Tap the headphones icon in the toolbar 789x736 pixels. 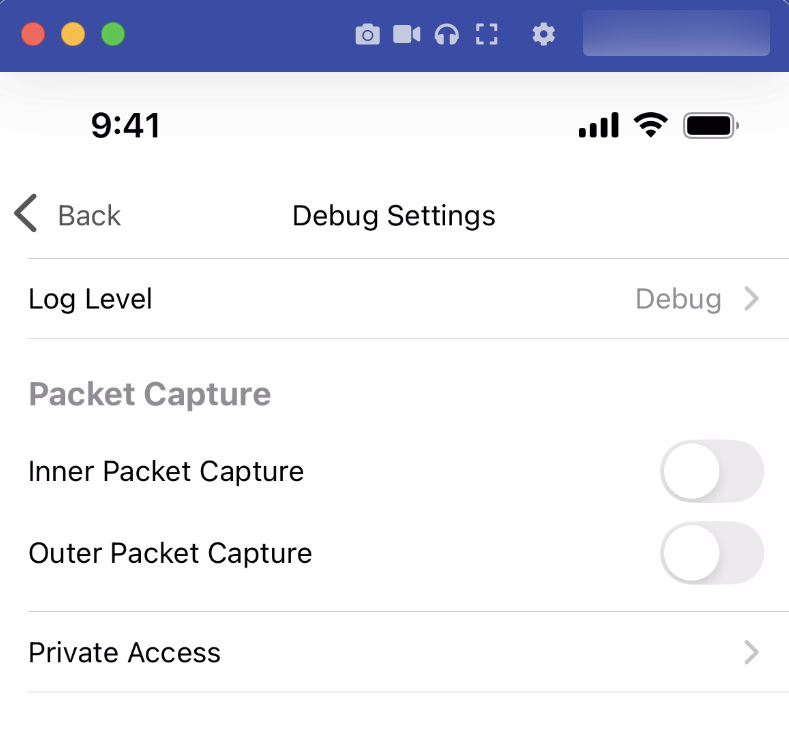pos(447,35)
